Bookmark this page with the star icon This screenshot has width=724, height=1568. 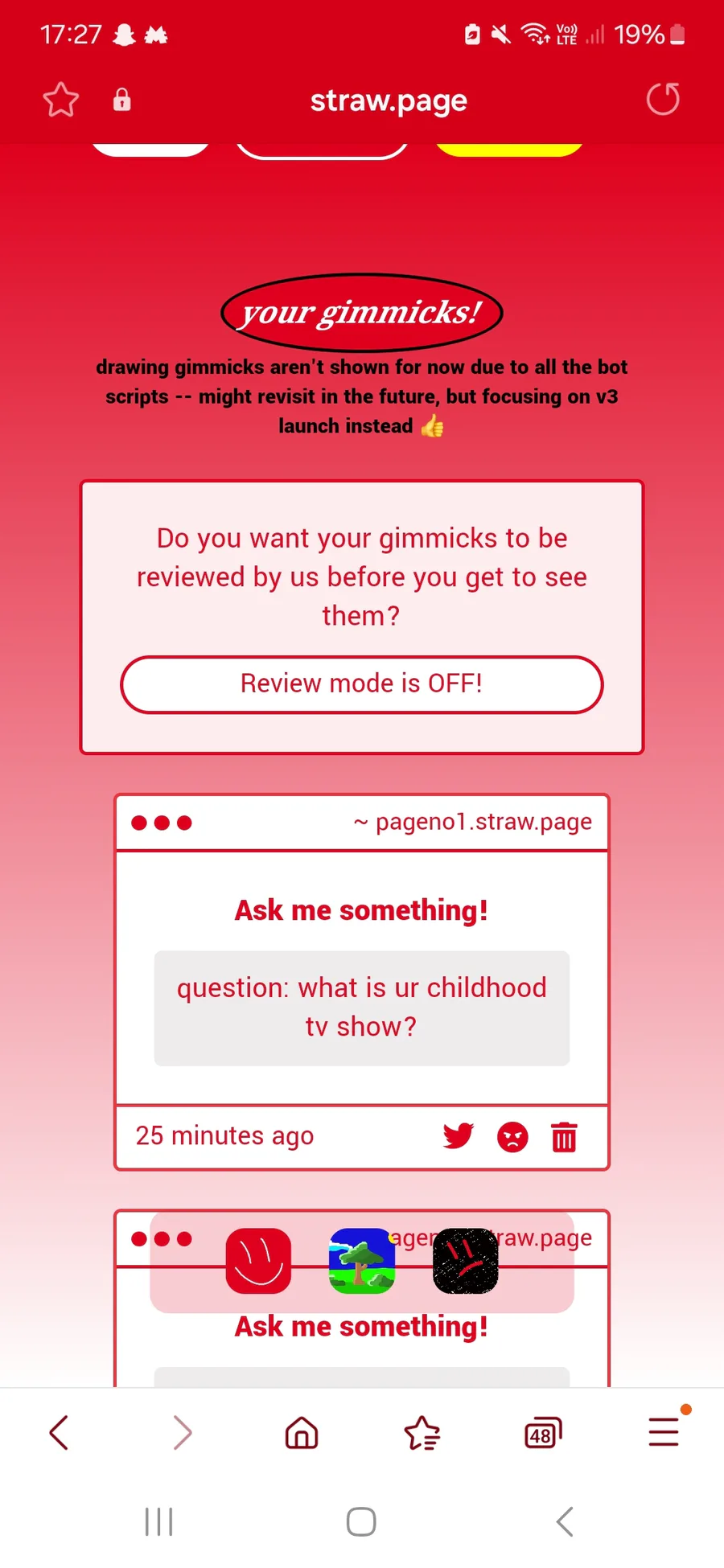click(x=60, y=100)
